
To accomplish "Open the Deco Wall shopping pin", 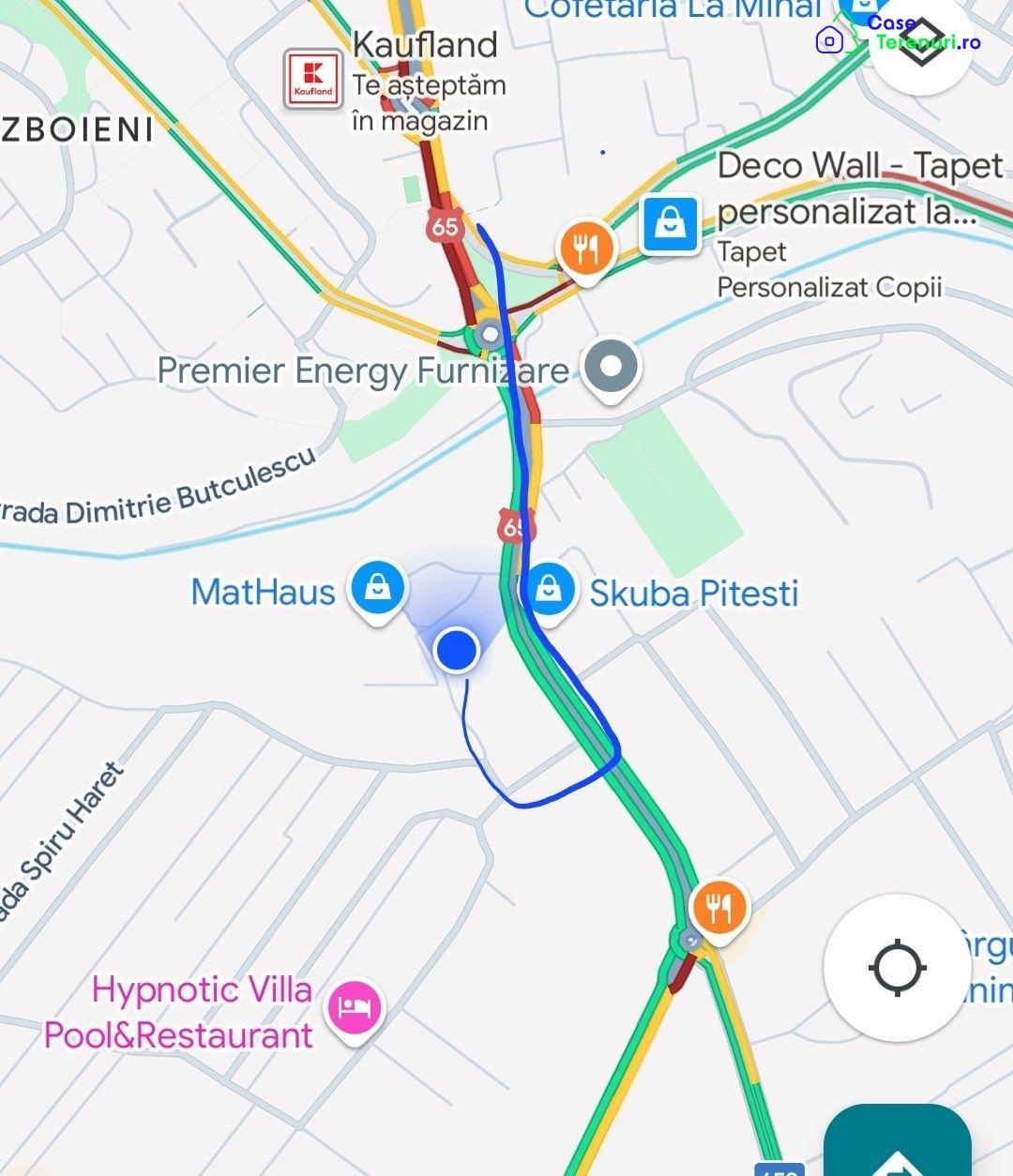I will click(x=670, y=224).
